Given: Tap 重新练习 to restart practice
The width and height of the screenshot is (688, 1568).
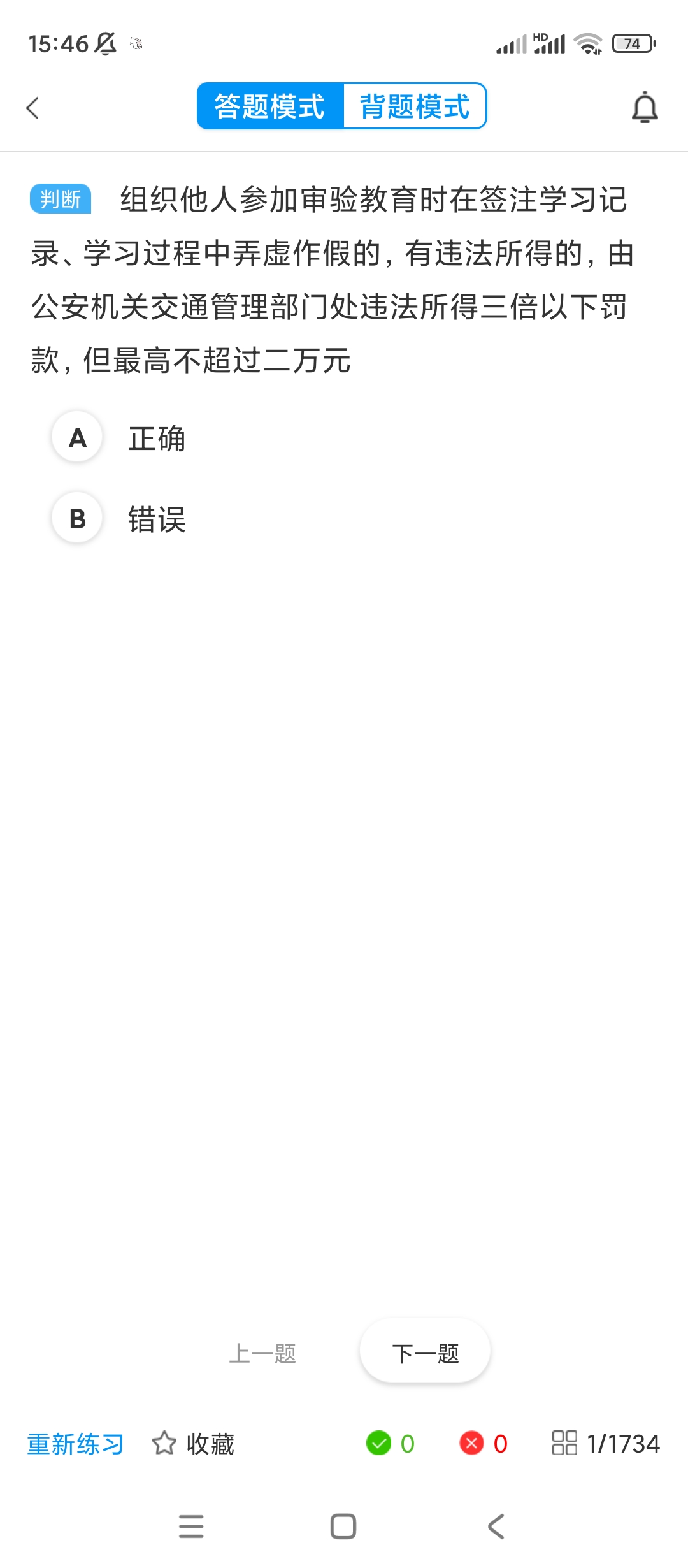Looking at the screenshot, I should coord(76,1444).
